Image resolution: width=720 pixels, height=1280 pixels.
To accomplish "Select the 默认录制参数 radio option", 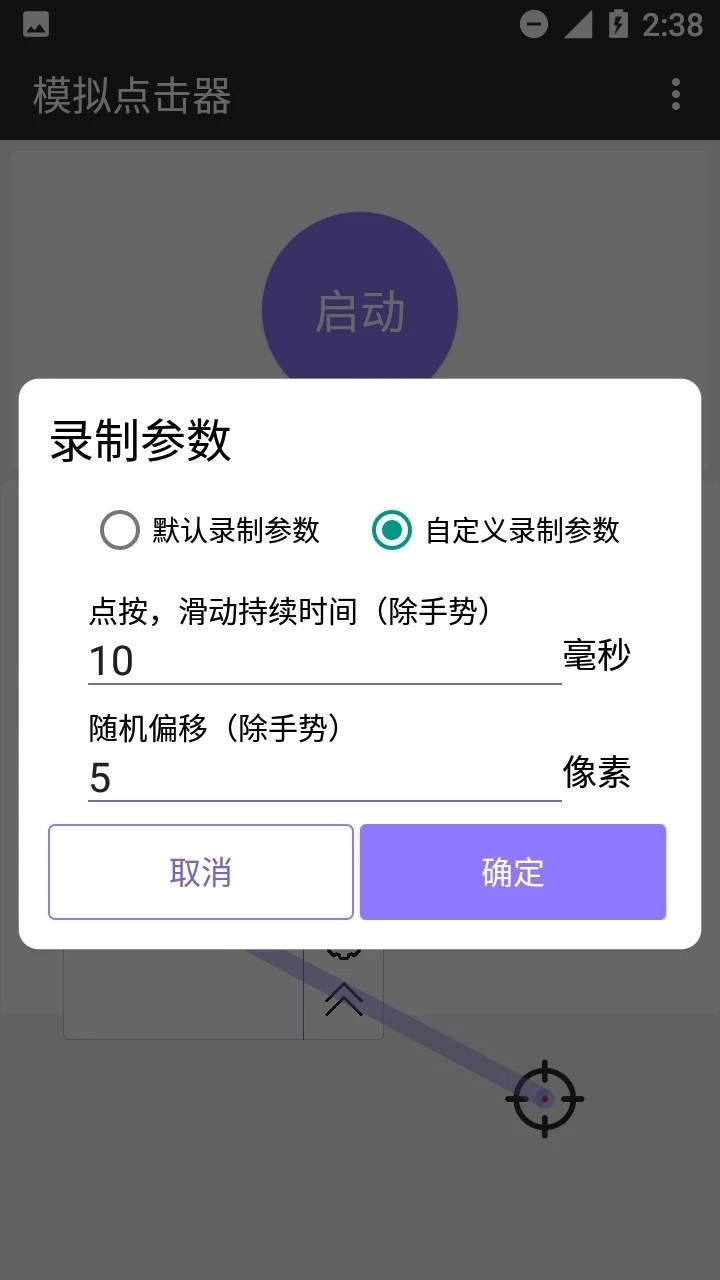I will 120,531.
